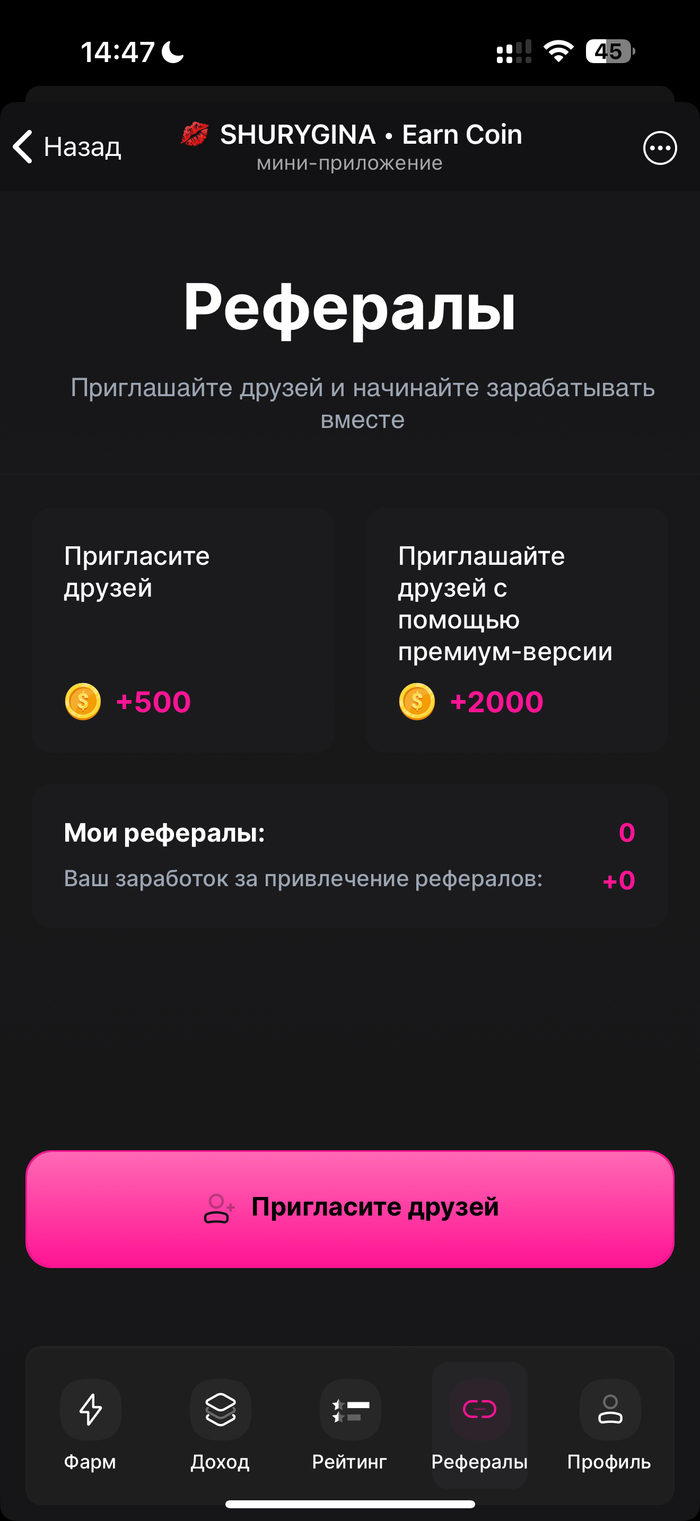The height and width of the screenshot is (1521, 700).
Task: Tap the pink Пригласите друзей button
Action: pos(350,1208)
